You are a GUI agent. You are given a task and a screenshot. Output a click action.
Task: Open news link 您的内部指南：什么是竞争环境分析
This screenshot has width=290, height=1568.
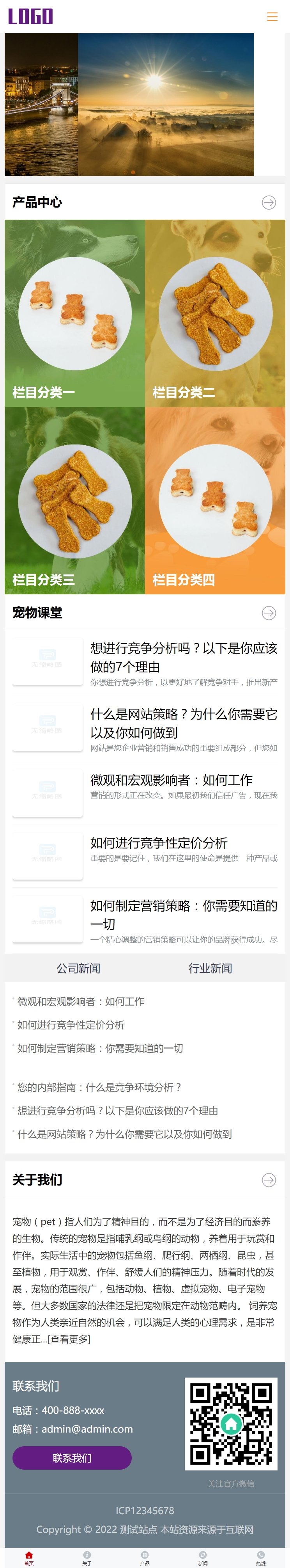(x=99, y=1087)
